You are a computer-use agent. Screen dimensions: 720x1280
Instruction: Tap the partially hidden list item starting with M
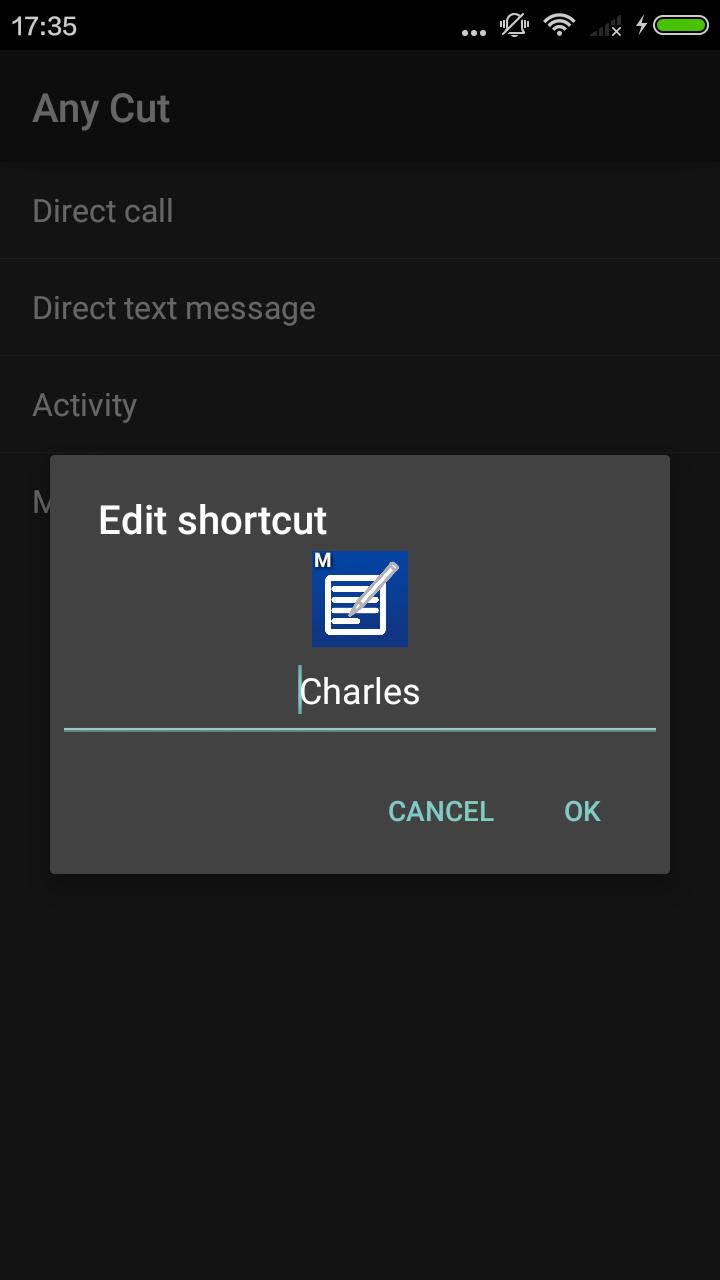pyautogui.click(x=42, y=501)
